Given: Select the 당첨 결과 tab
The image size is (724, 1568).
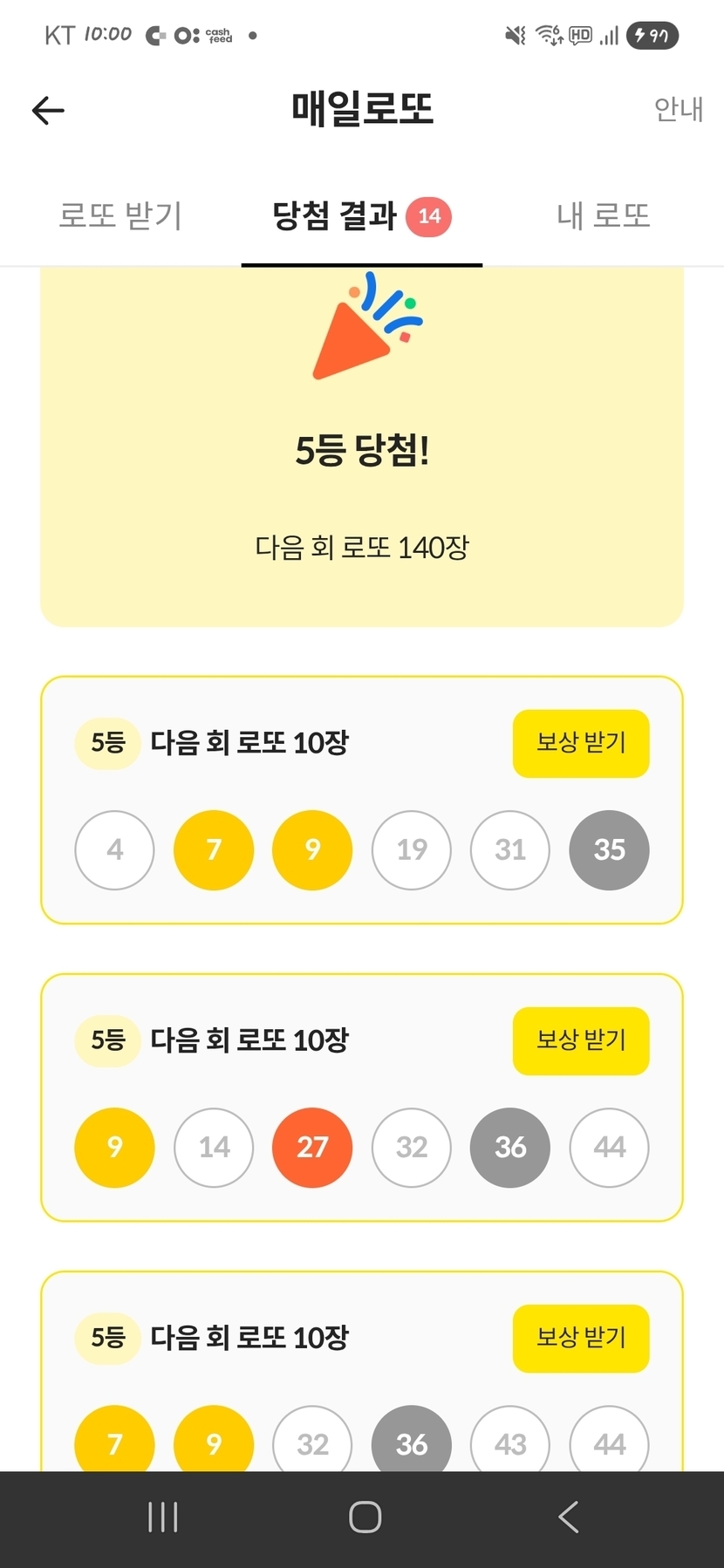Looking at the screenshot, I should (x=360, y=216).
